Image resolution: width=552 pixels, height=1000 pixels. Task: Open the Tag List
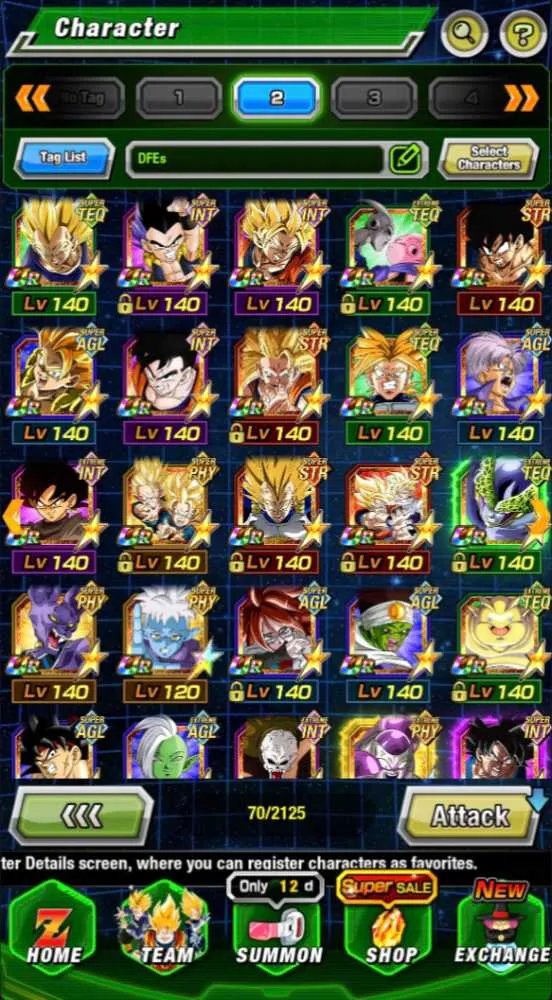point(64,158)
